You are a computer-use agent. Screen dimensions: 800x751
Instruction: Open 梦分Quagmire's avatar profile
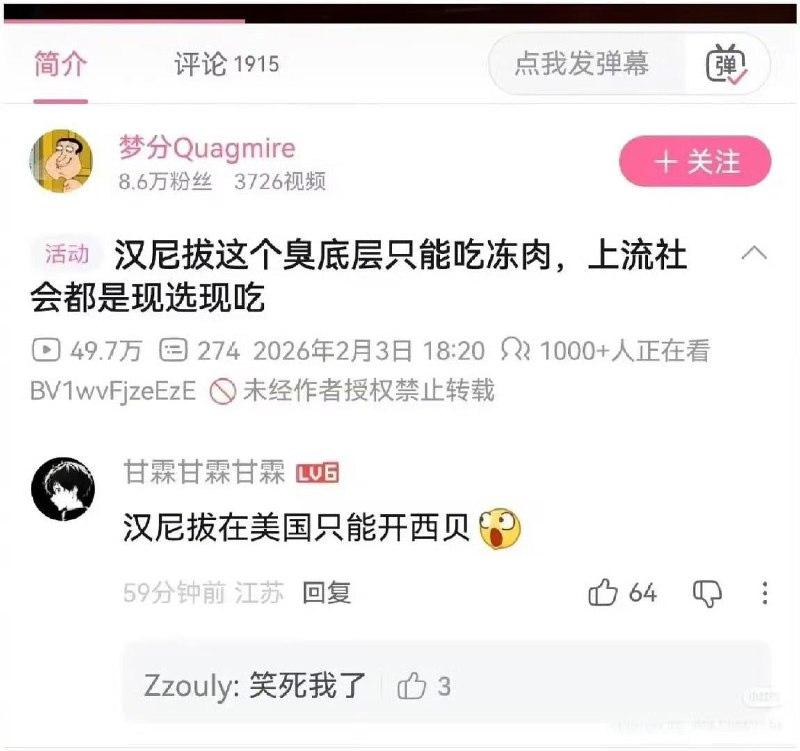[x=61, y=161]
